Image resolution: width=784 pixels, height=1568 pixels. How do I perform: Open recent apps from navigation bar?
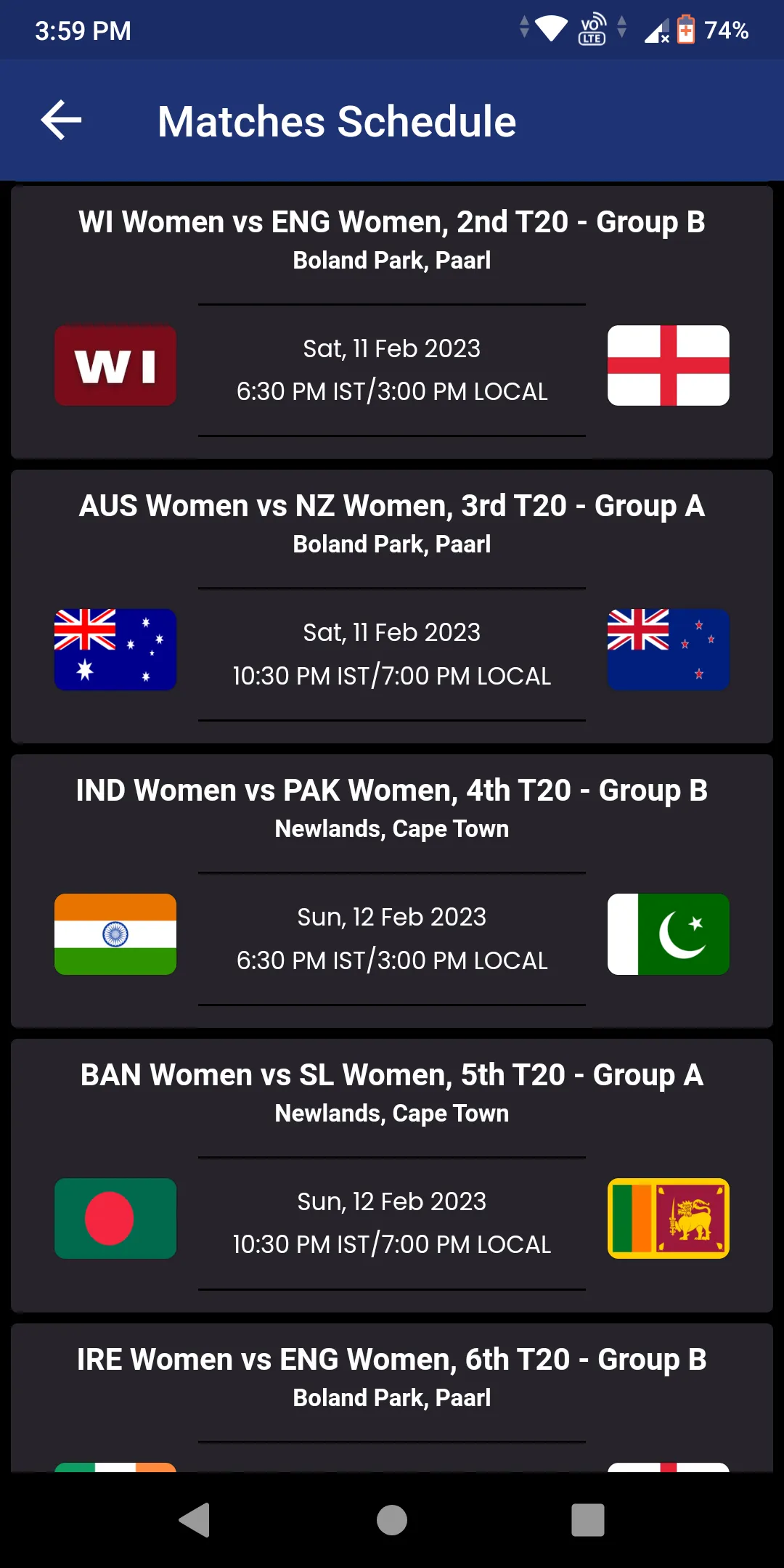click(588, 1520)
